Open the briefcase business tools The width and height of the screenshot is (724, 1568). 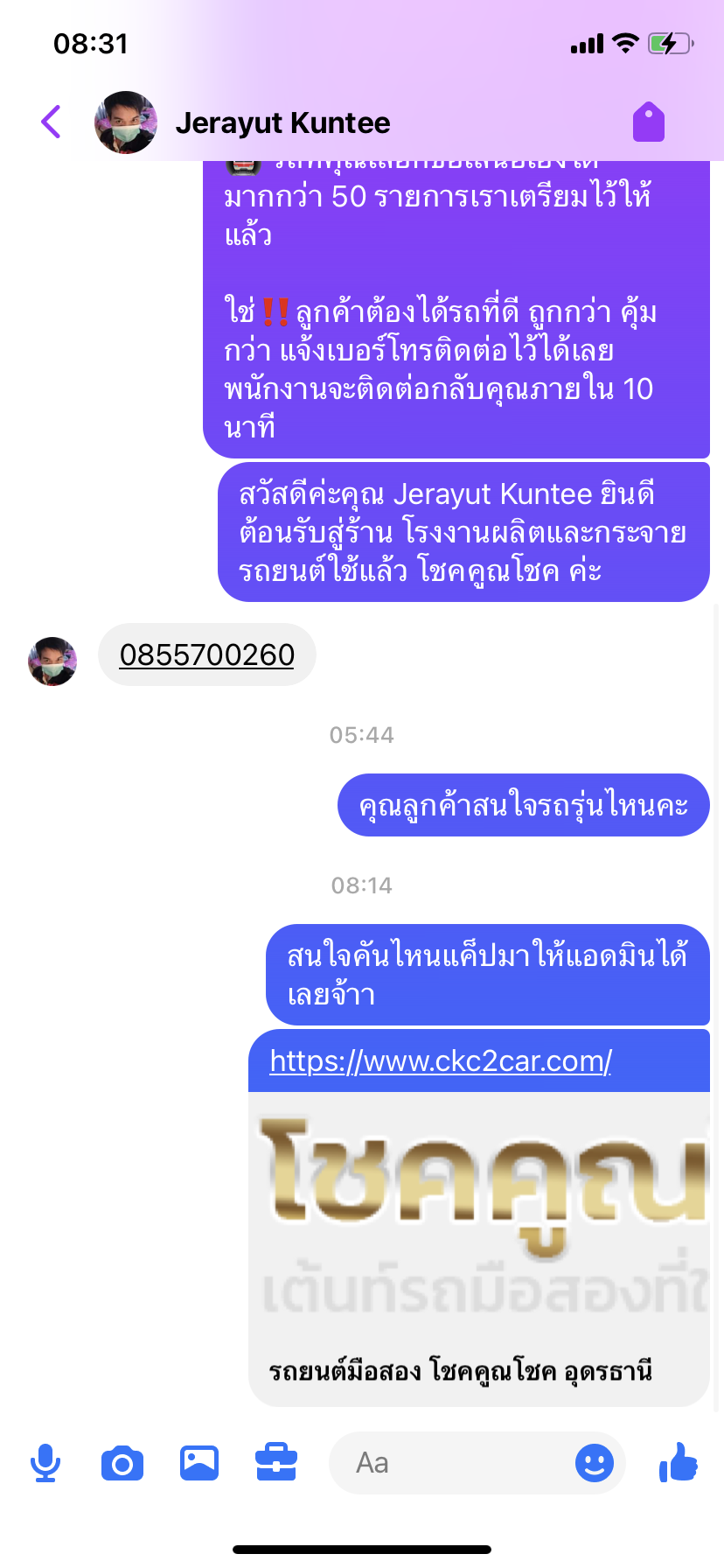(x=276, y=1462)
